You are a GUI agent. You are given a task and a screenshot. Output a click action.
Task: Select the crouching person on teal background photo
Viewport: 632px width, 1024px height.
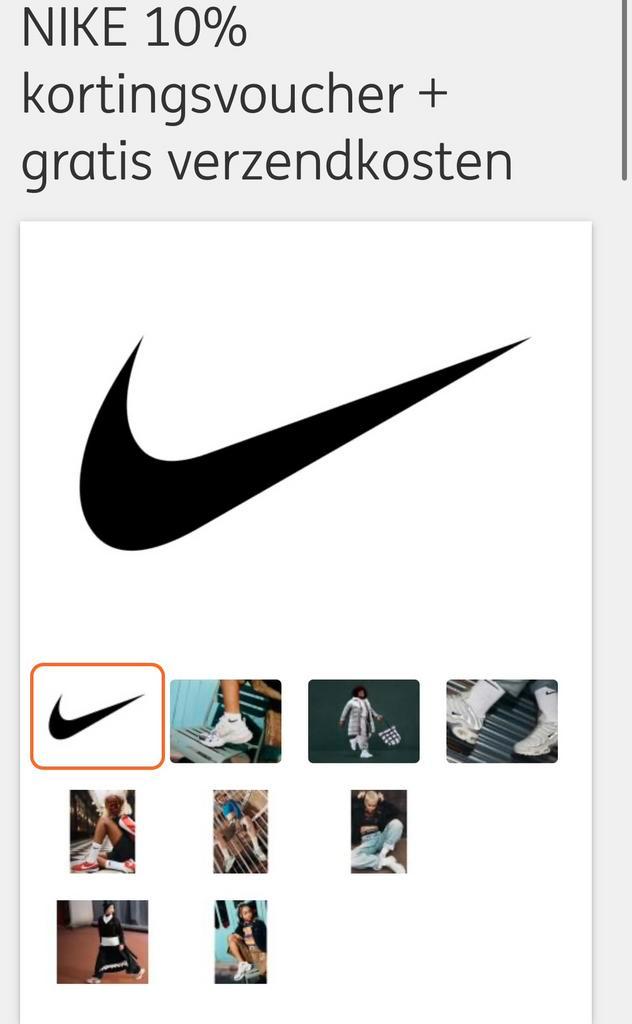click(240, 941)
